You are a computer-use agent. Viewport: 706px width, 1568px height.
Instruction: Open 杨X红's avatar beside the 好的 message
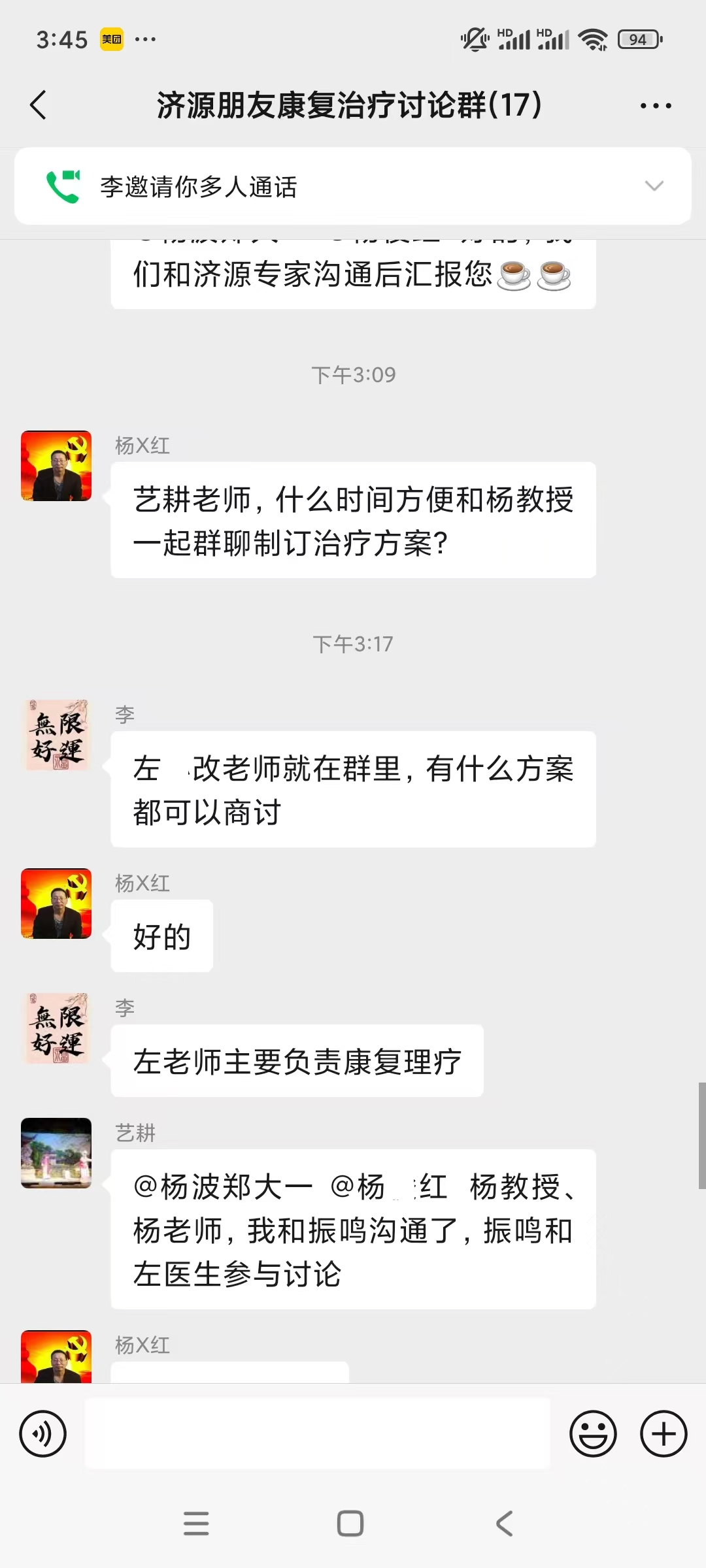[x=56, y=904]
